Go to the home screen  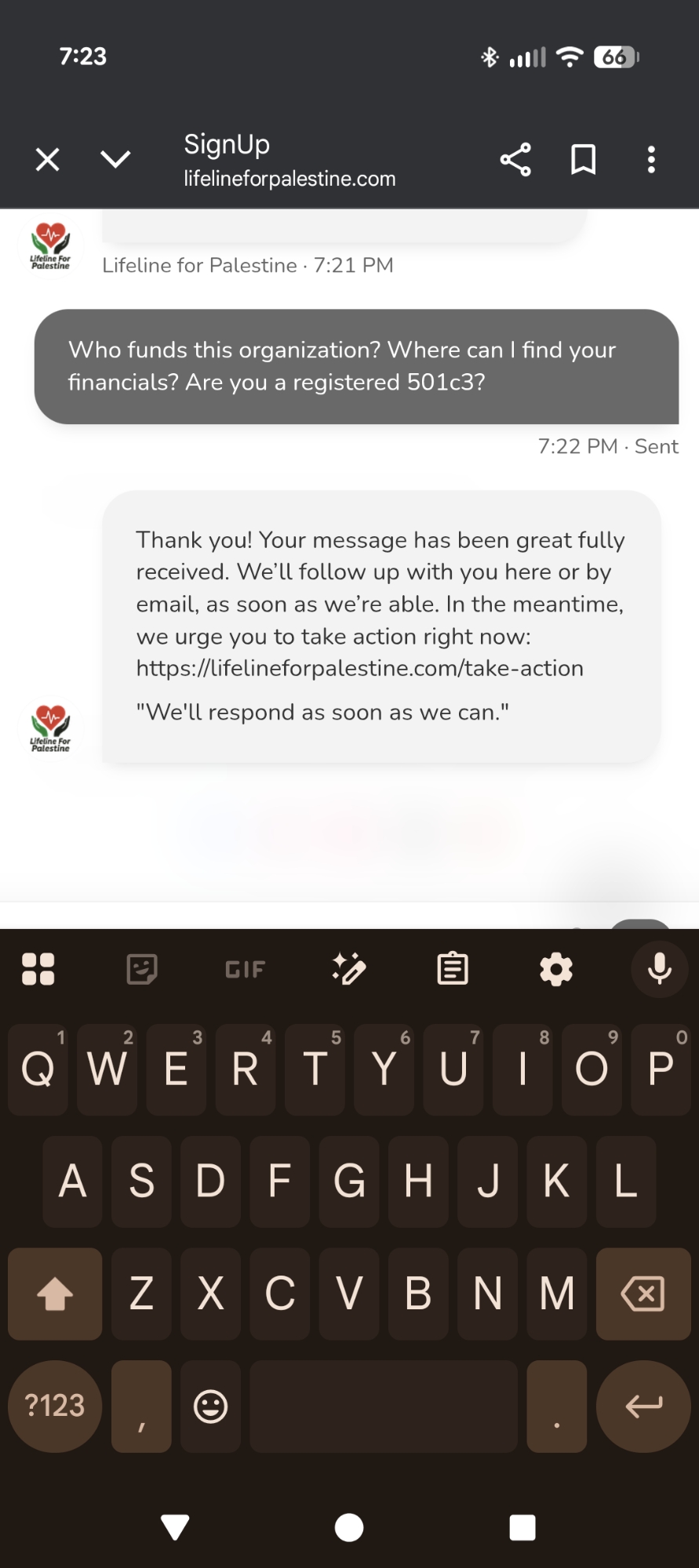pos(349,1527)
